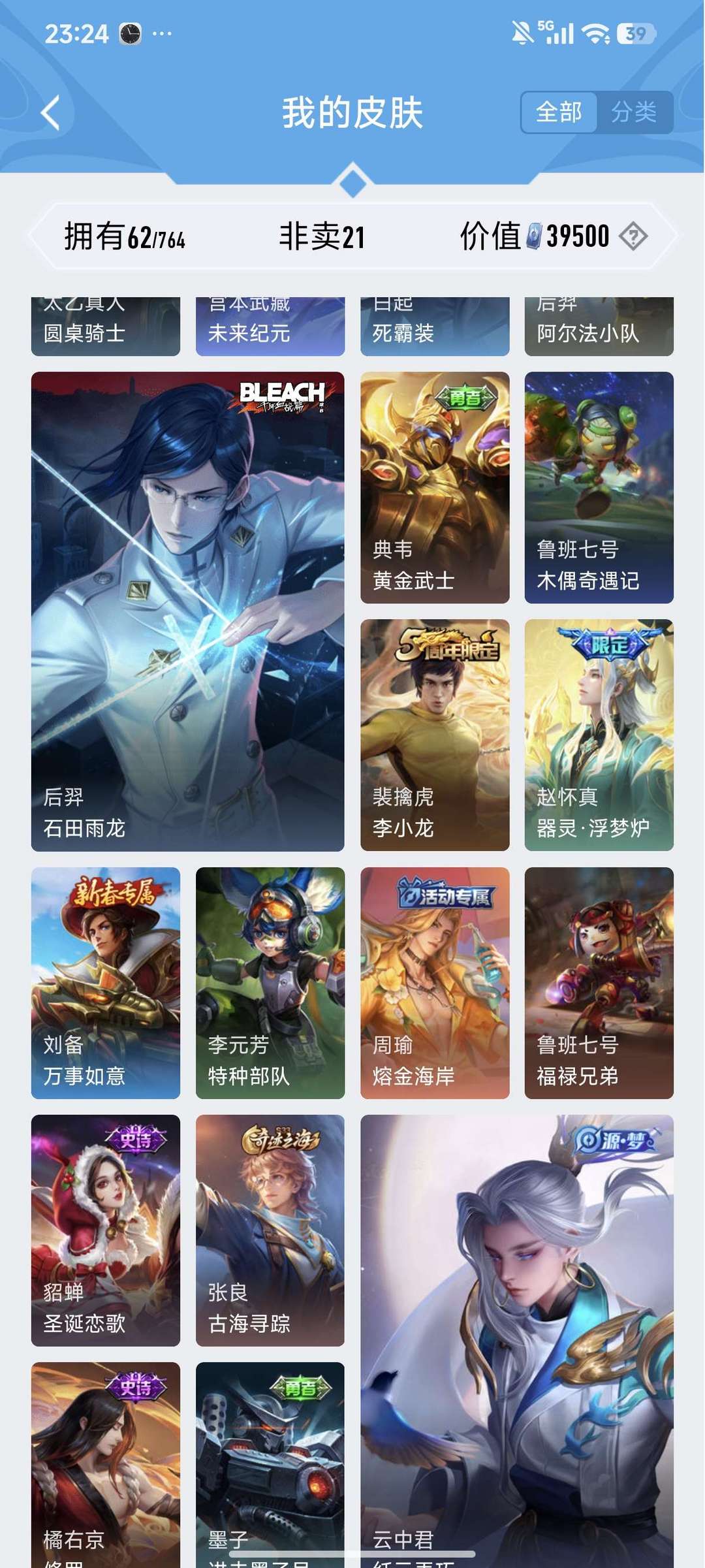Open the 鲁班七号 木偶奇遇记 skin
Screen dimensions: 705x1568
(x=599, y=487)
